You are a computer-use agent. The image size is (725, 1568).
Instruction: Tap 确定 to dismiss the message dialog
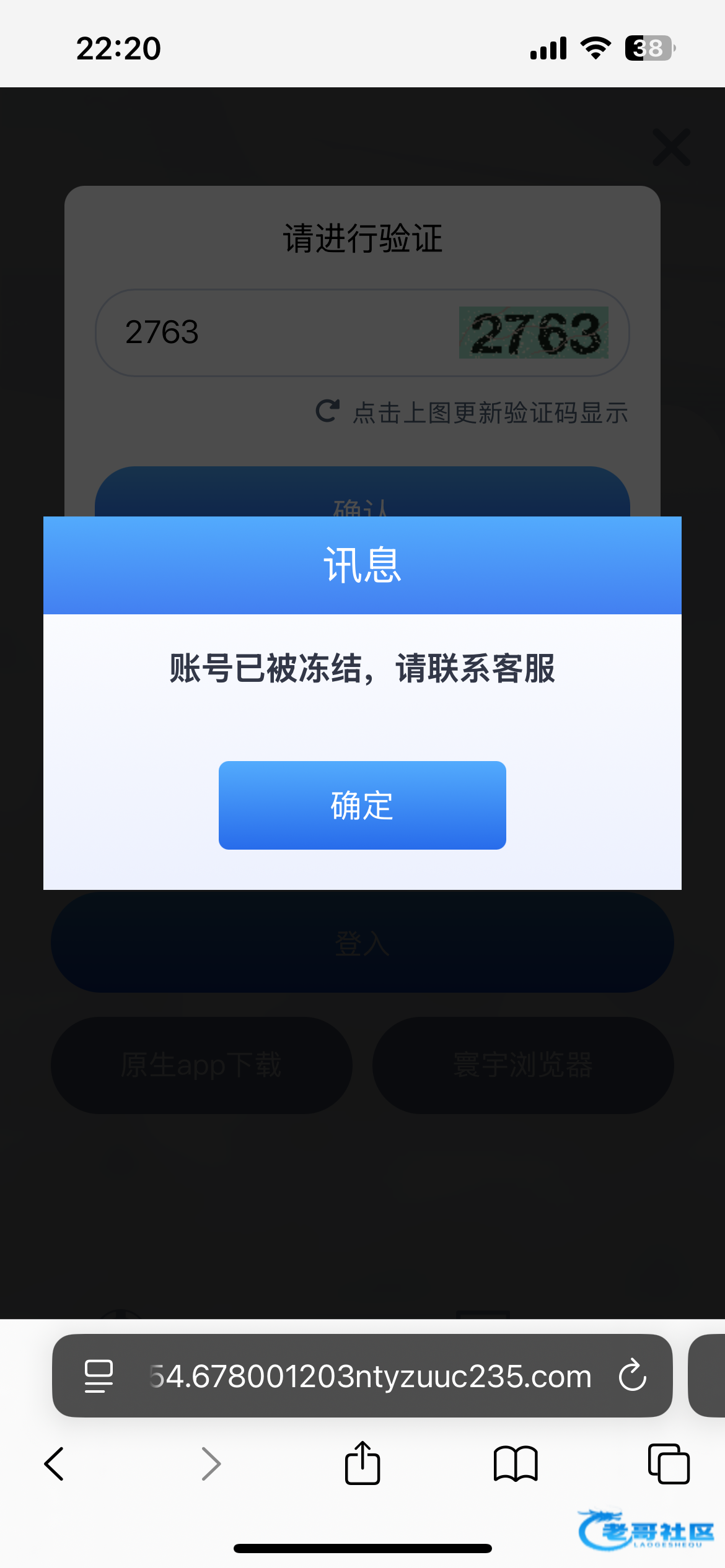[362, 805]
